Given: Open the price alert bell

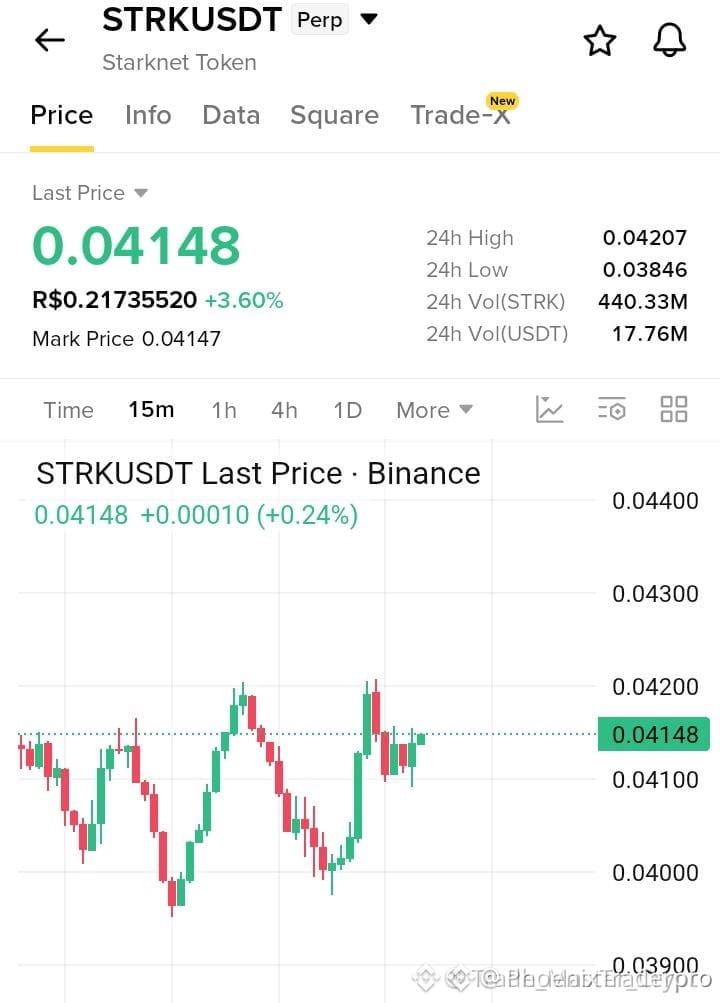Looking at the screenshot, I should pos(669,41).
